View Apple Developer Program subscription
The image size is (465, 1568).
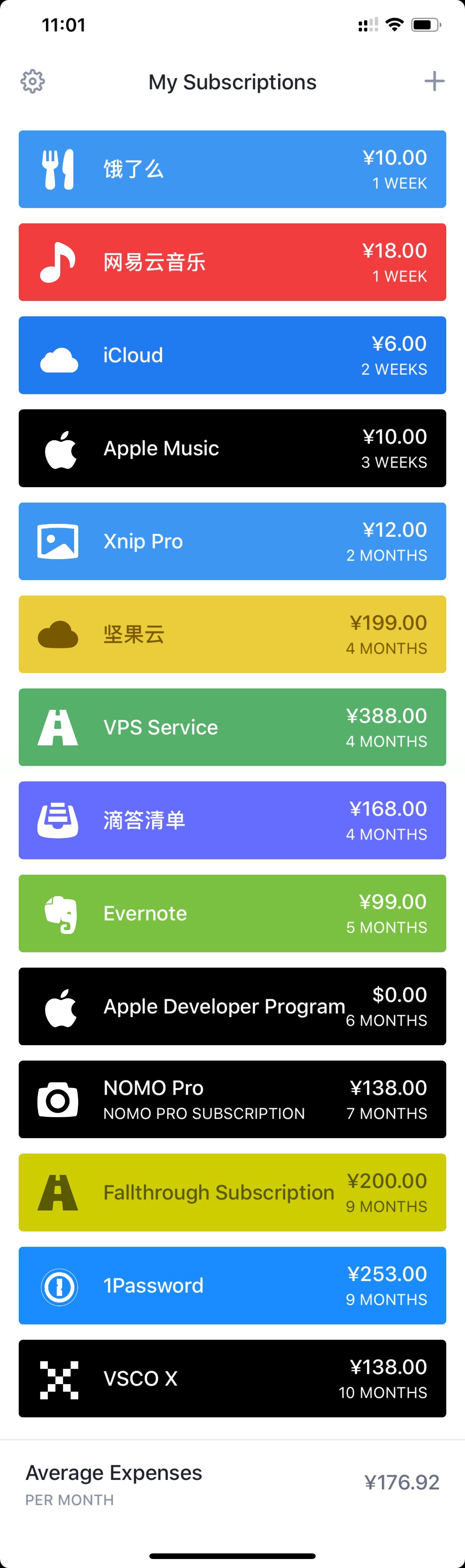pyautogui.click(x=232, y=1007)
